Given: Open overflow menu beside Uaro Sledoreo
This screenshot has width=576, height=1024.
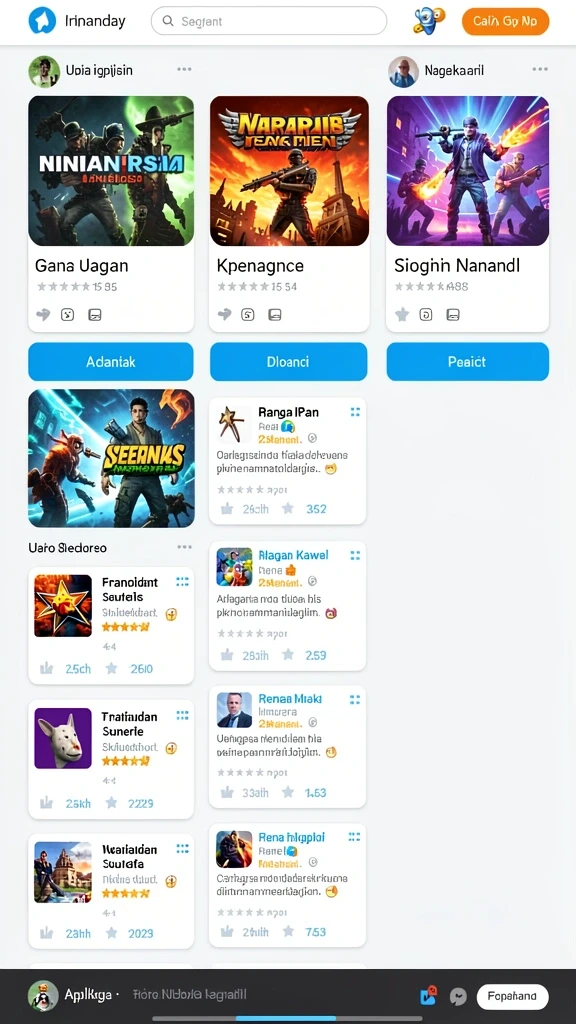Looking at the screenshot, I should coord(185,547).
